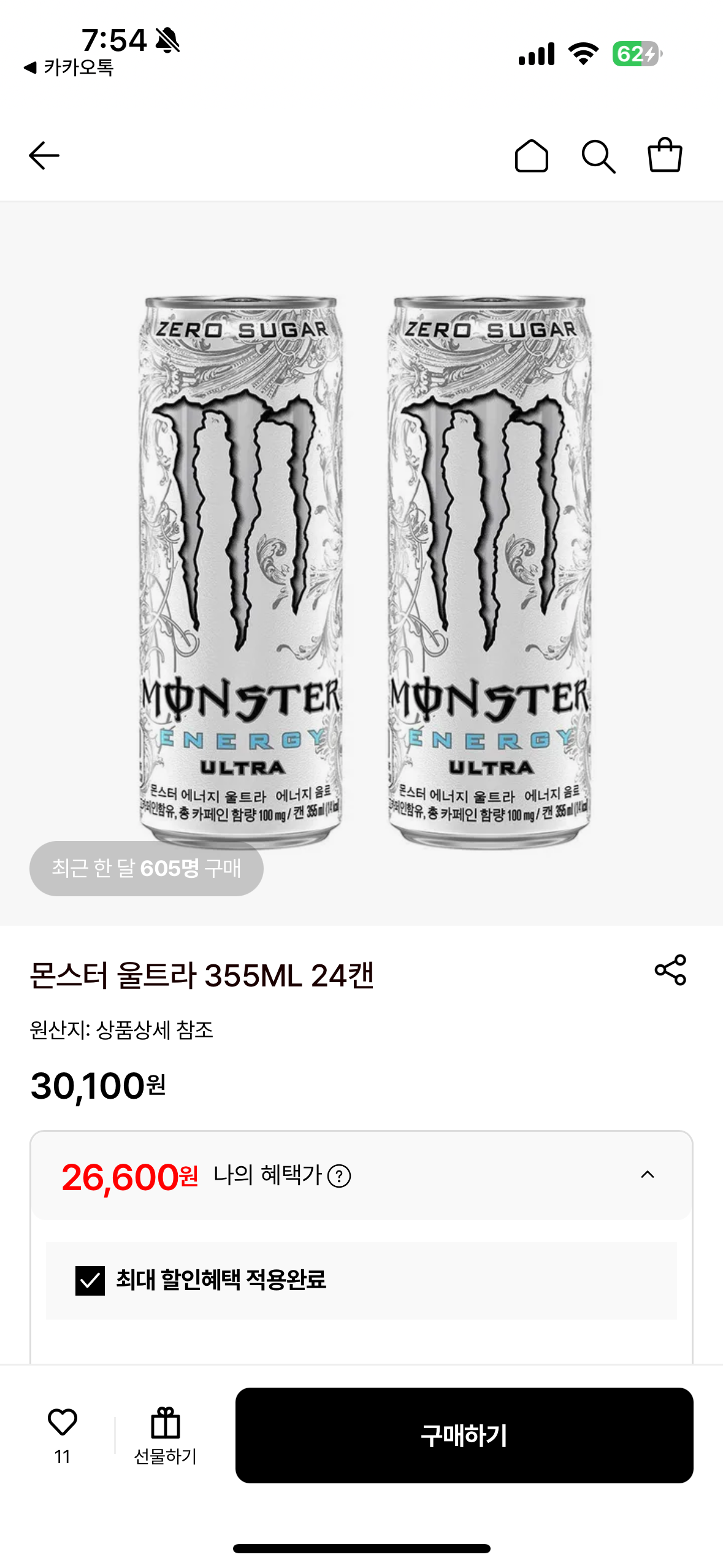Screen dimensions: 723x1568
Task: Tap 선물하기 to gift this item
Action: [x=166, y=1435]
